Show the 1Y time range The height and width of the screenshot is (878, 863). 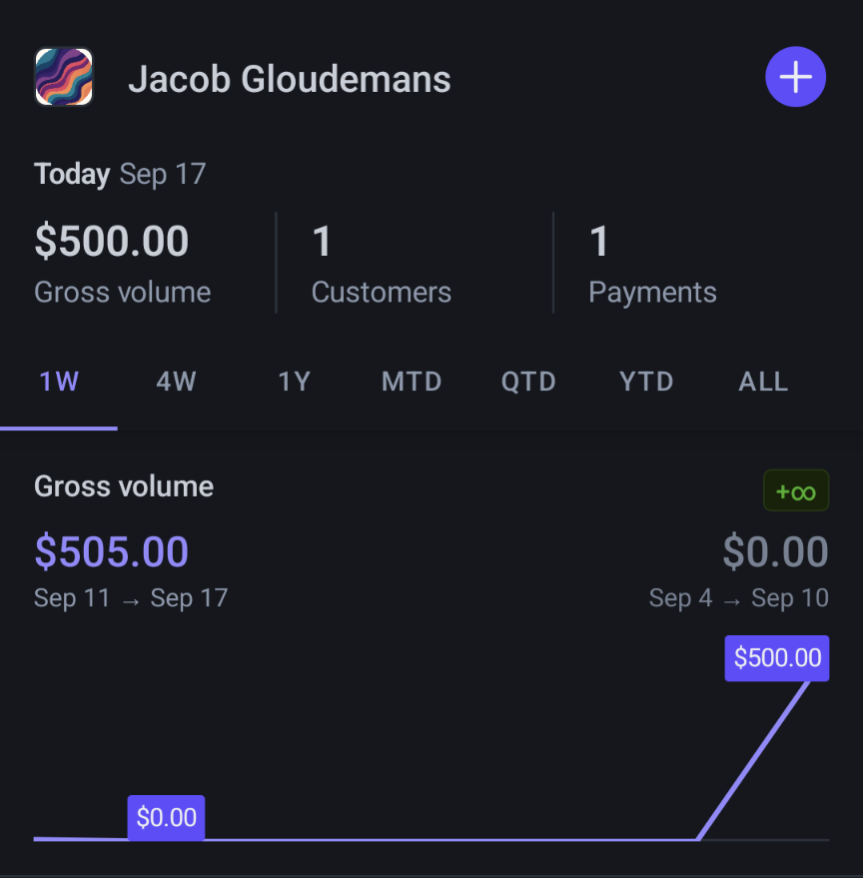pyautogui.click(x=294, y=382)
